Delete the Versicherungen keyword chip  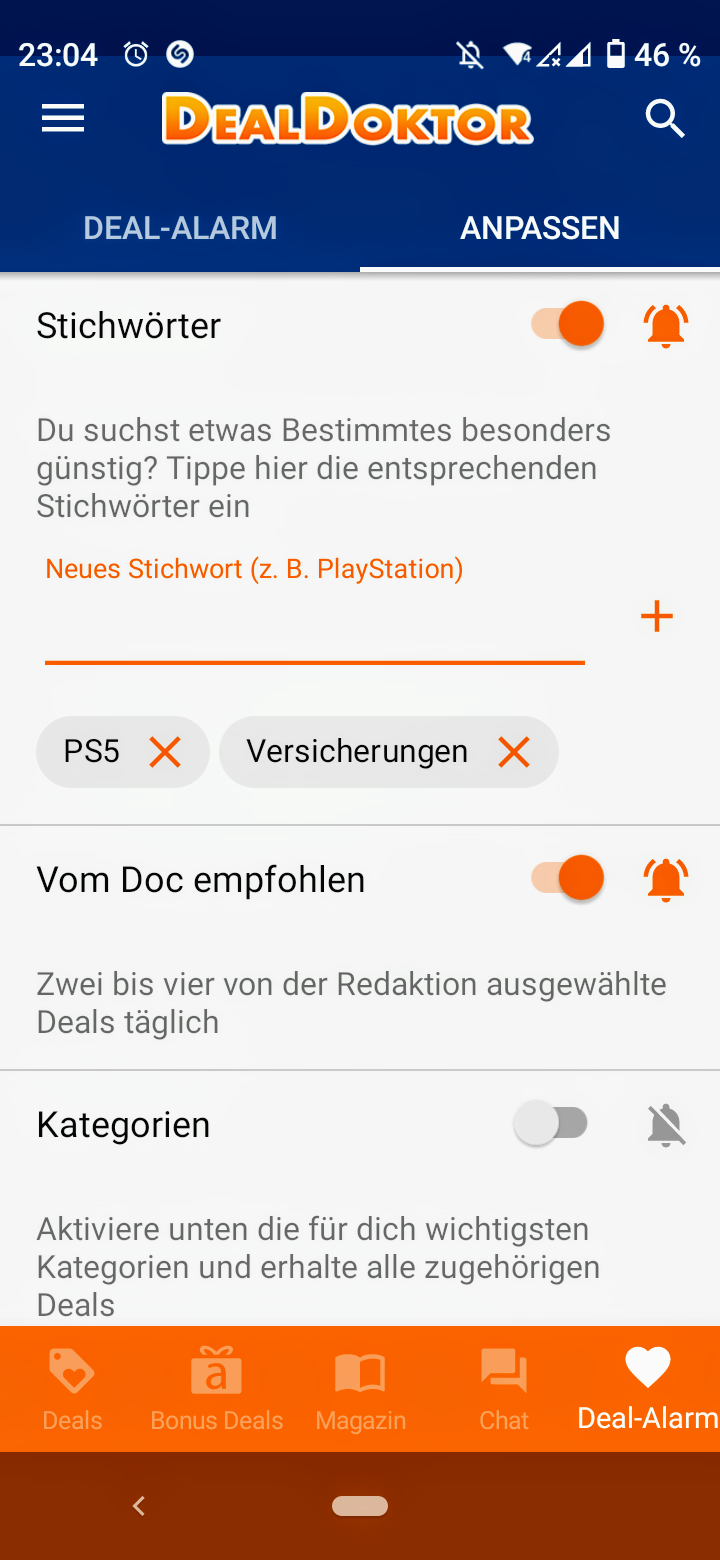(514, 752)
